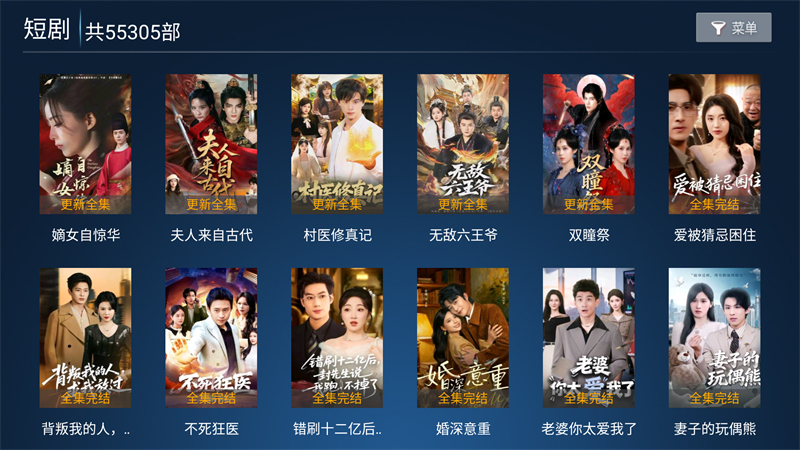Open the drama 不死狂医
The height and width of the screenshot is (450, 800).
coord(211,338)
